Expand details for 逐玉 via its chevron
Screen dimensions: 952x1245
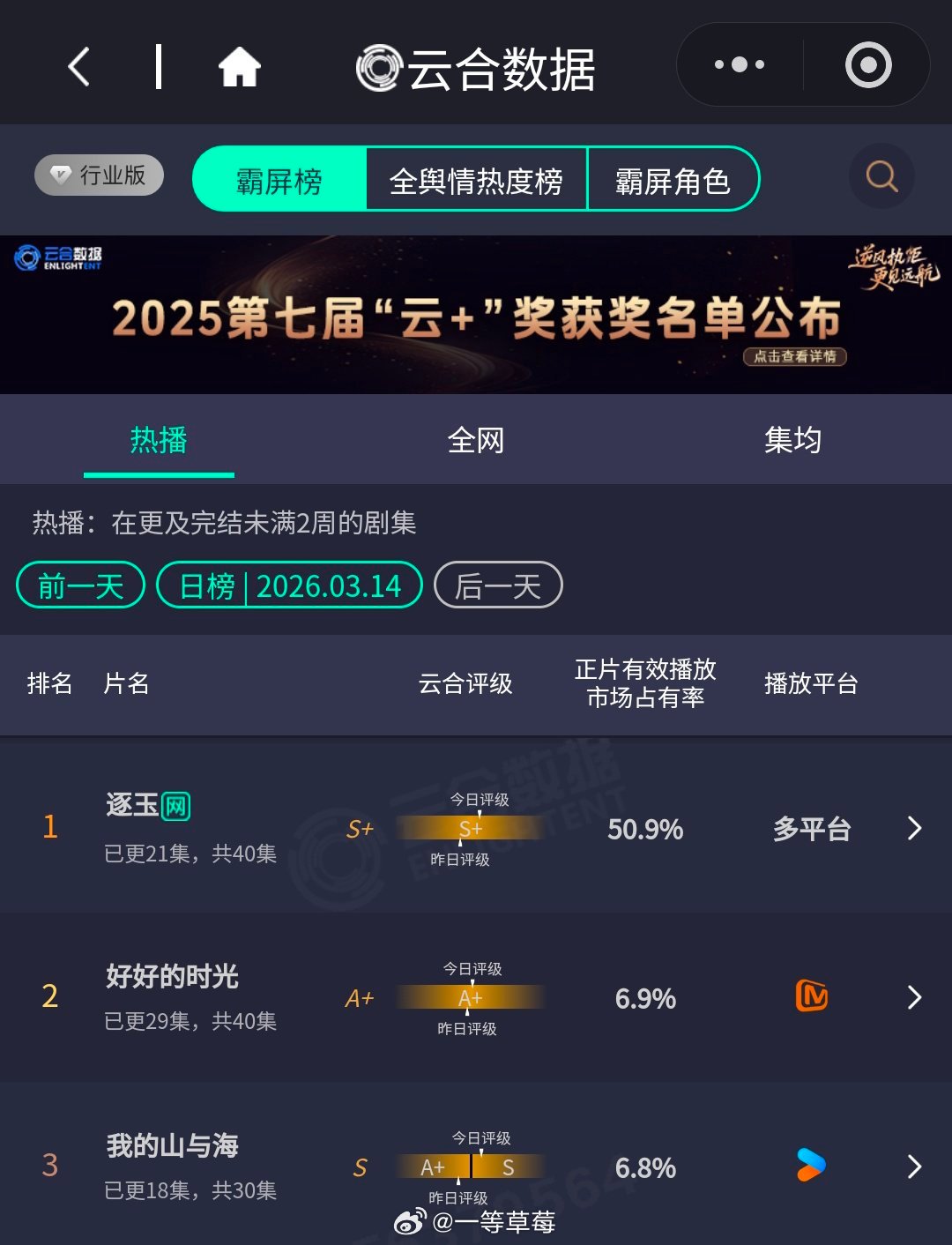tap(914, 829)
